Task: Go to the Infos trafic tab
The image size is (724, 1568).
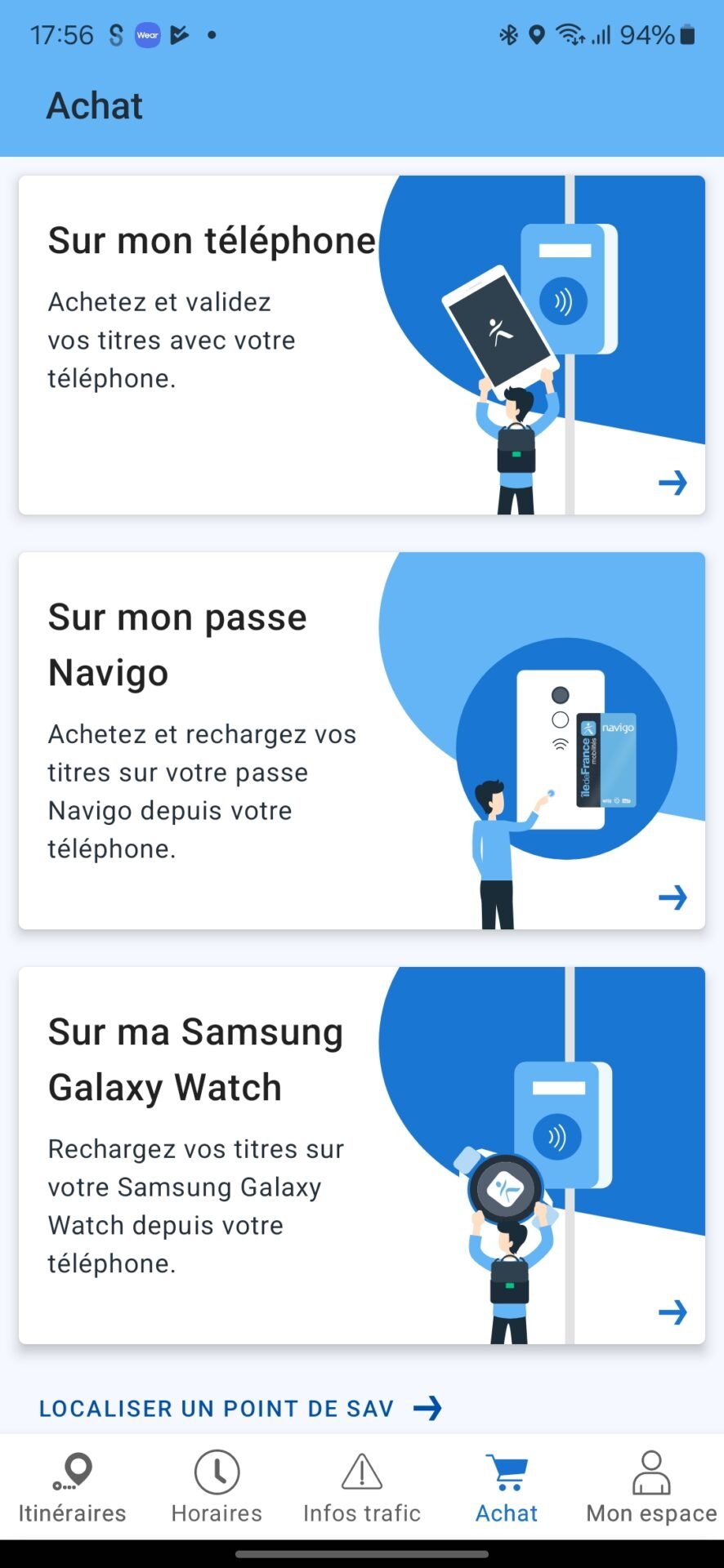Action: tap(362, 1487)
